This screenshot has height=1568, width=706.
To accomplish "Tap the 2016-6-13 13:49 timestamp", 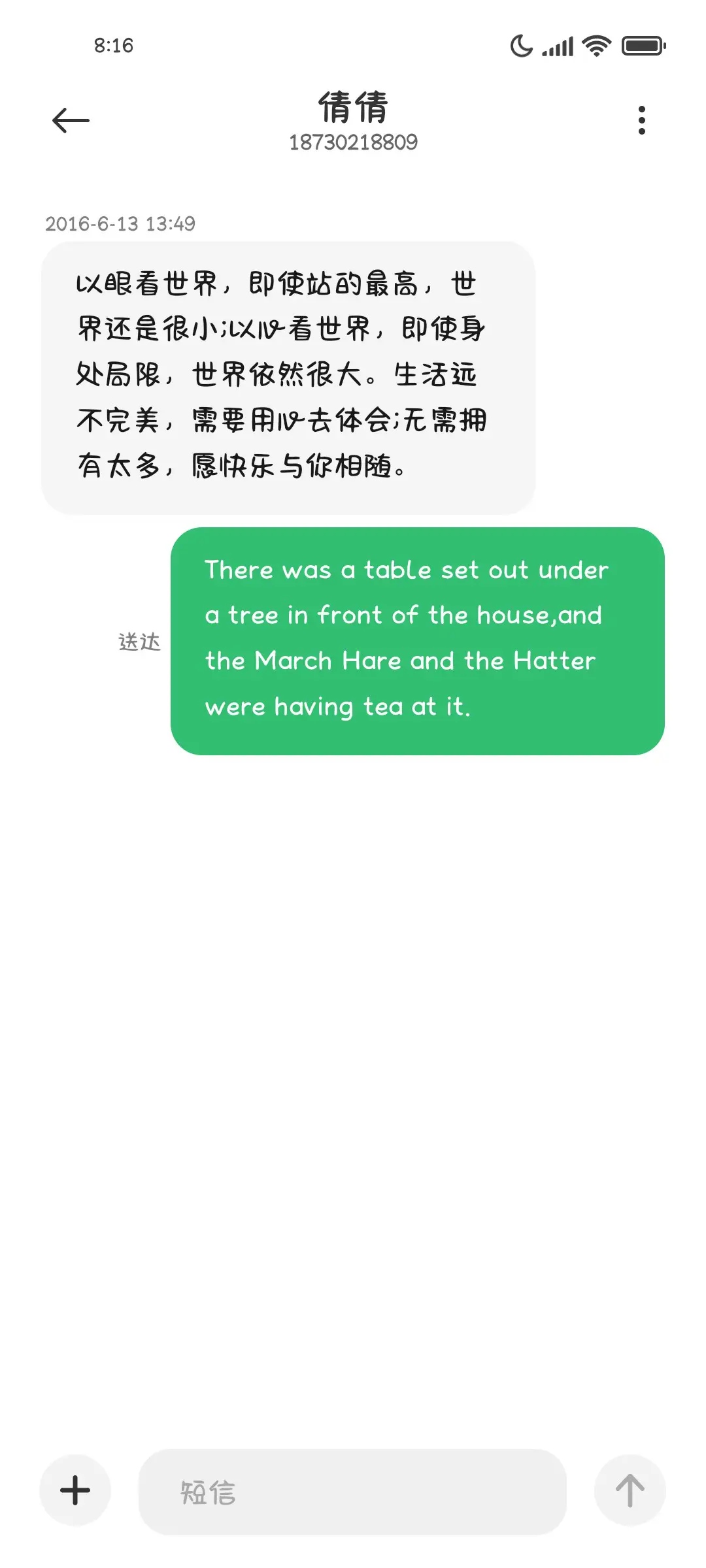I will click(121, 224).
